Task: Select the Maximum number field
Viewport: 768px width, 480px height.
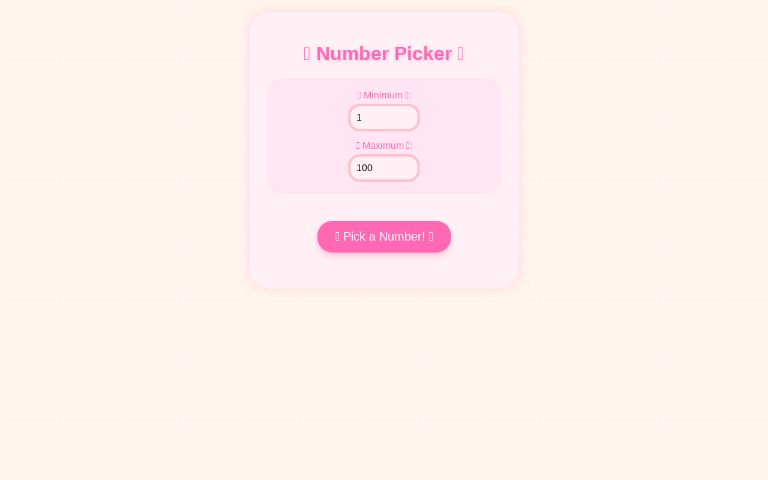Action: coord(383,168)
